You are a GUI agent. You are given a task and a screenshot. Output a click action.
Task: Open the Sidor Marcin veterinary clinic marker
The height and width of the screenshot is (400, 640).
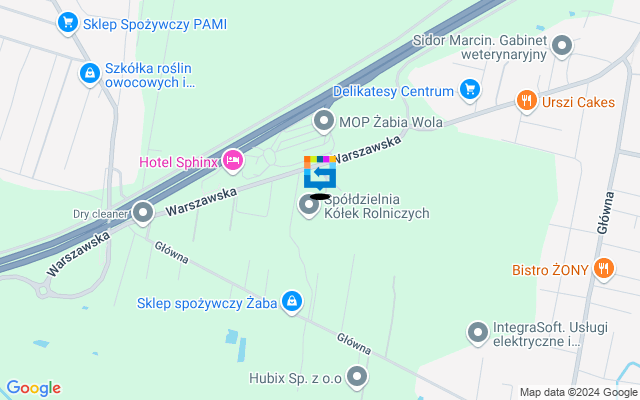coord(562,45)
